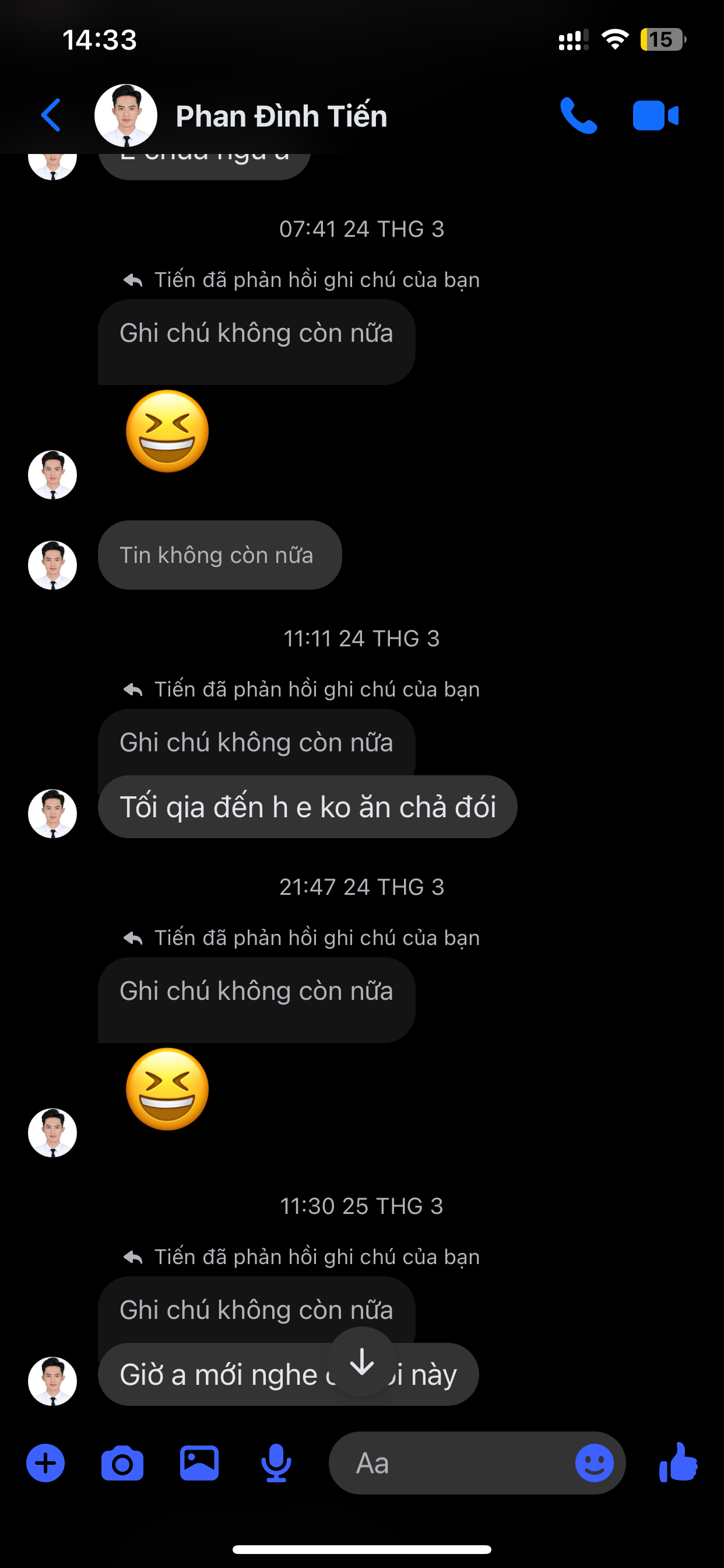Record a voice message with the microphone
Image resolution: width=724 pixels, height=1568 pixels.
point(276,1462)
